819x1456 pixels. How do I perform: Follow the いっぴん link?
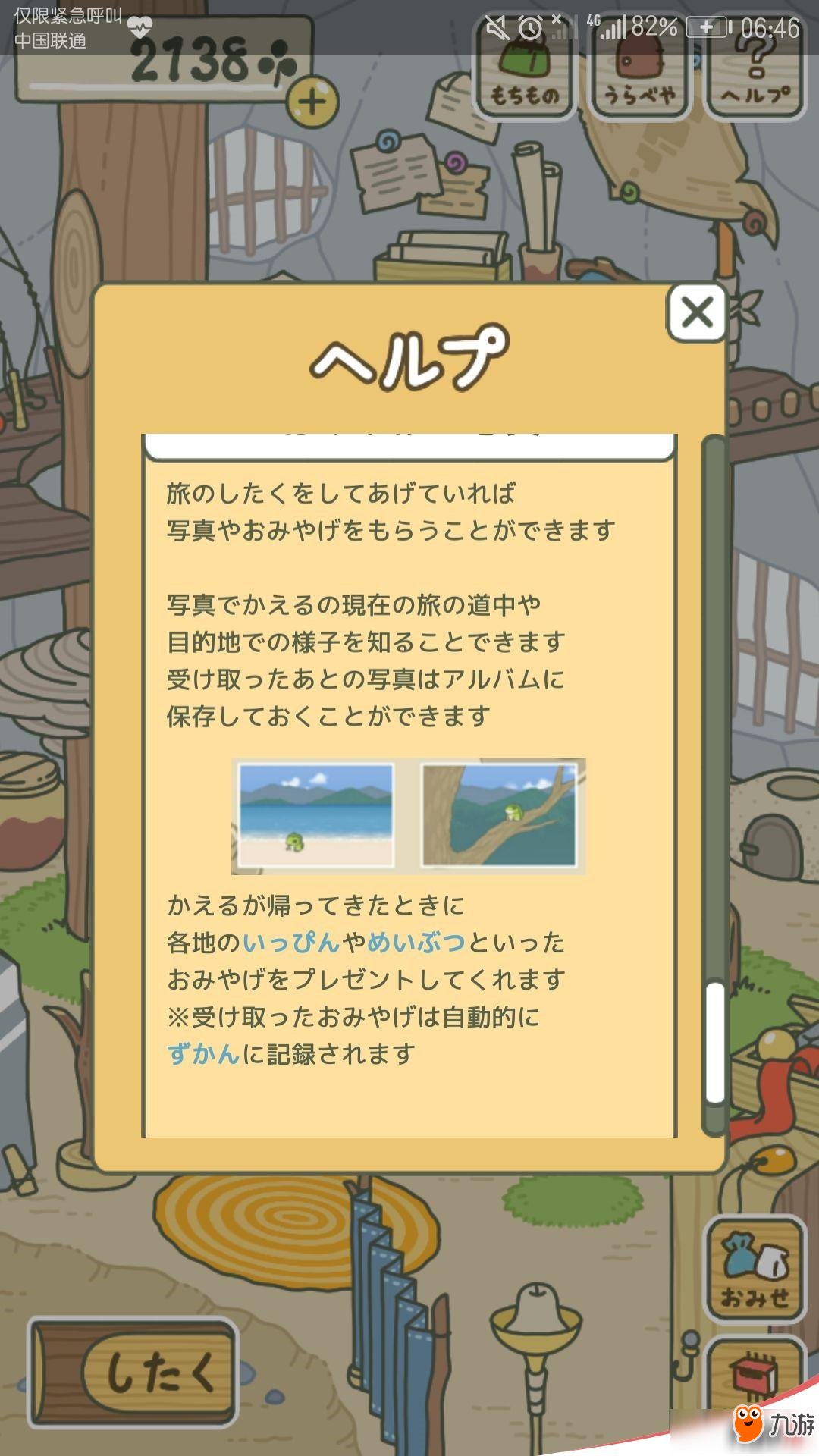[291, 942]
